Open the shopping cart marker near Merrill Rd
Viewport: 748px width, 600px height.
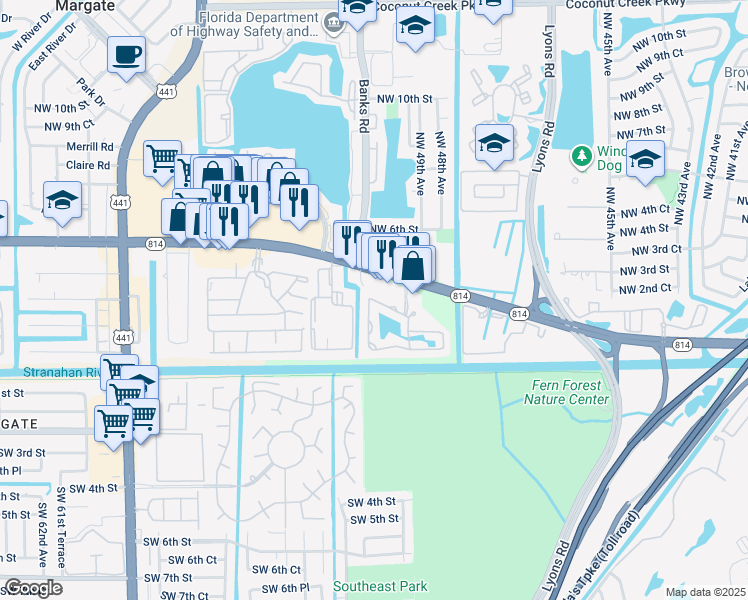pyautogui.click(x=162, y=158)
